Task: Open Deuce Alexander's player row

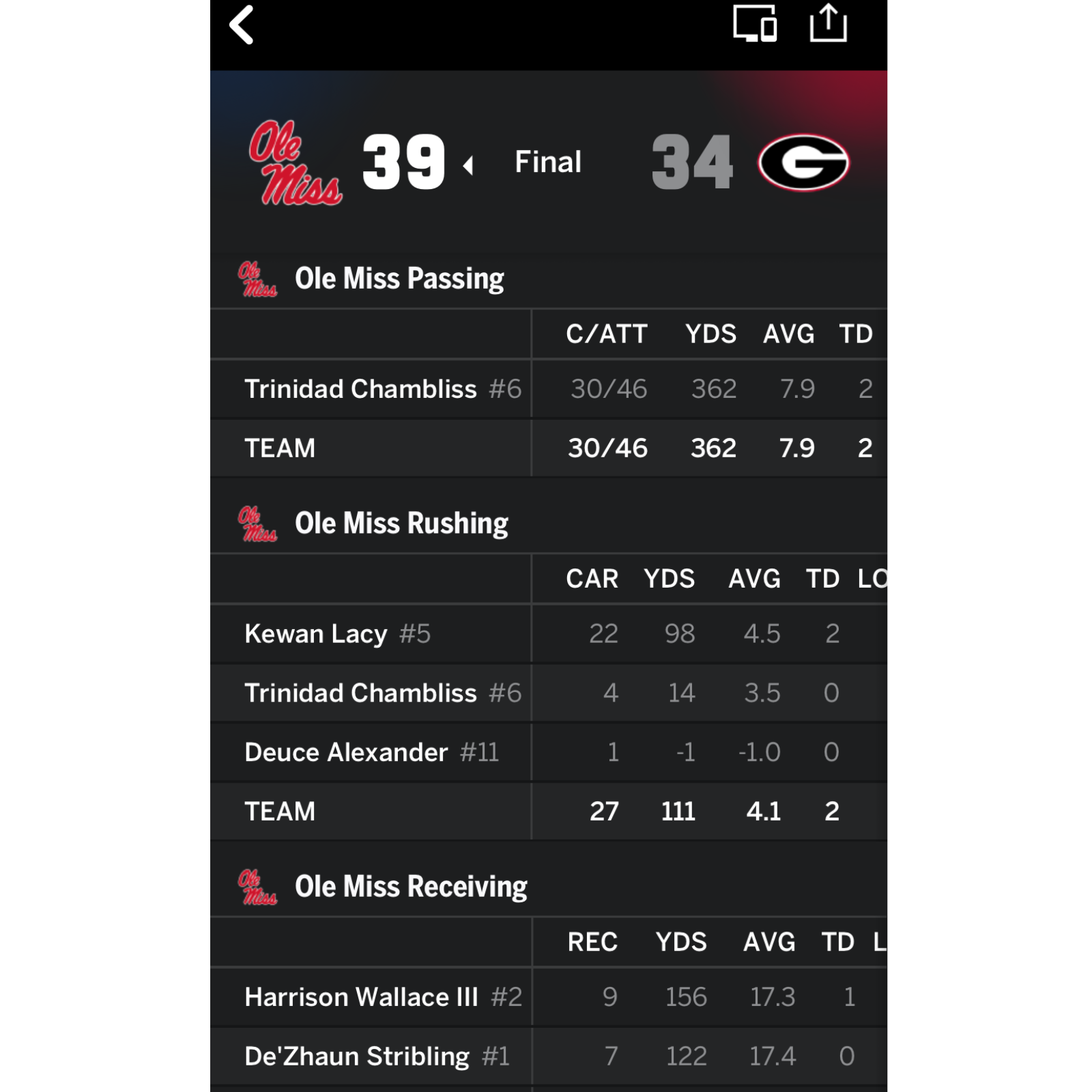Action: tap(371, 752)
